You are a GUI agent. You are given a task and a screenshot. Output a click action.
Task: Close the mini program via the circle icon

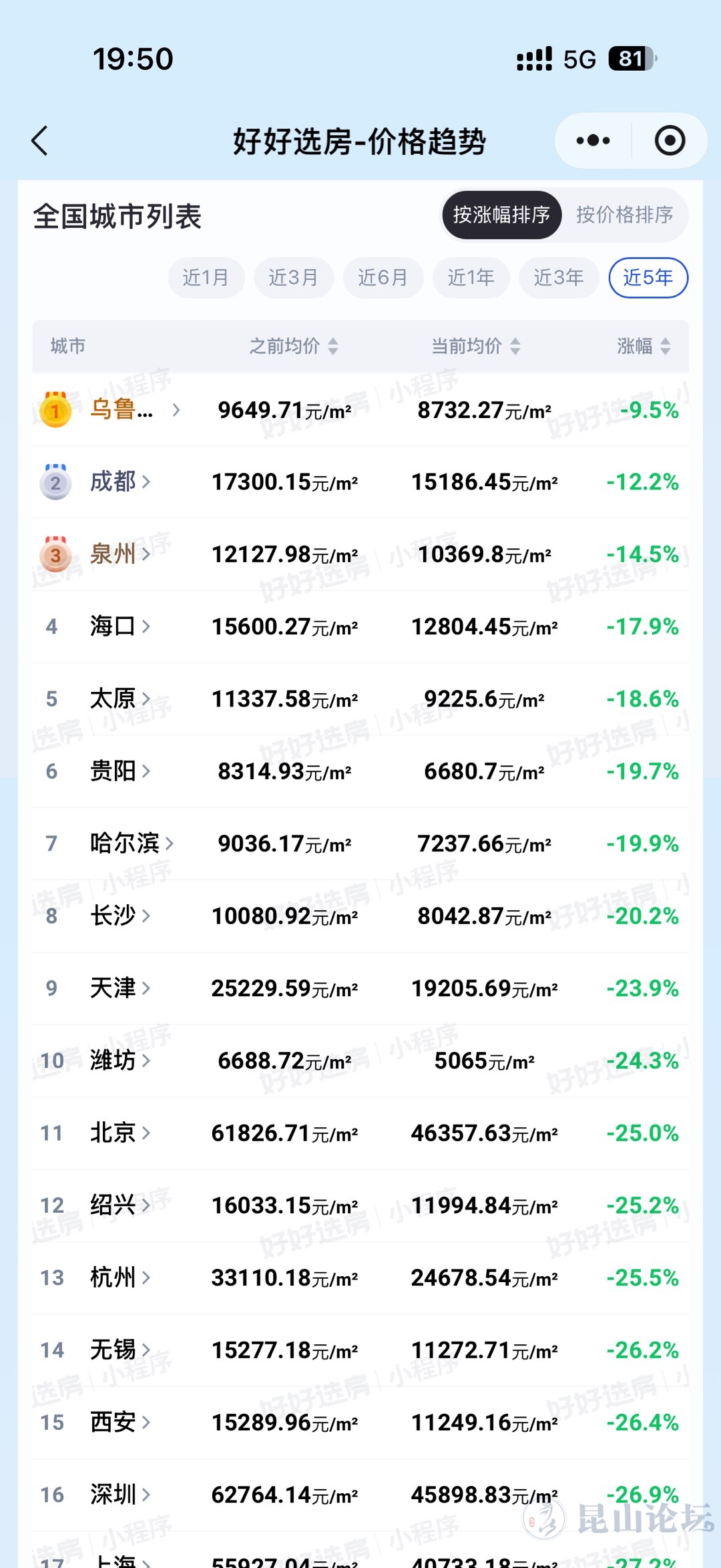(x=670, y=141)
